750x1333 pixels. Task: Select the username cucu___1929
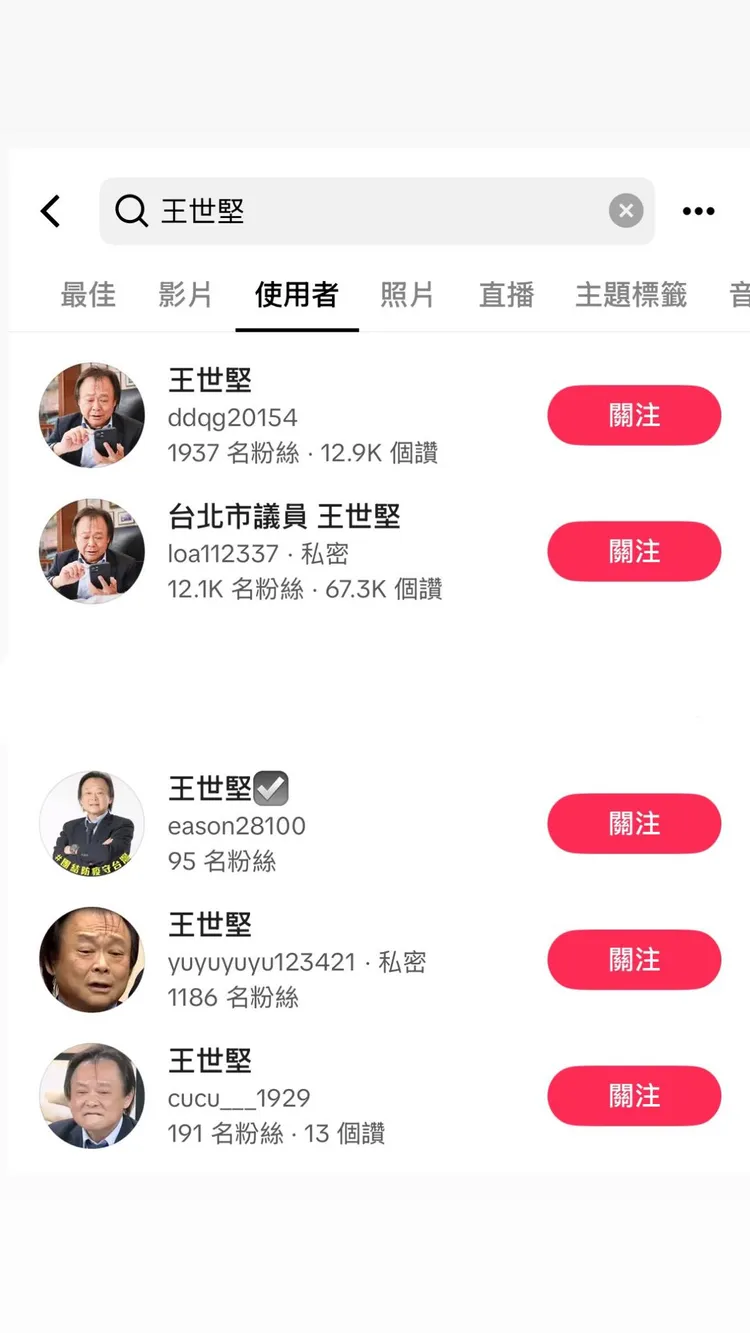coord(239,1097)
